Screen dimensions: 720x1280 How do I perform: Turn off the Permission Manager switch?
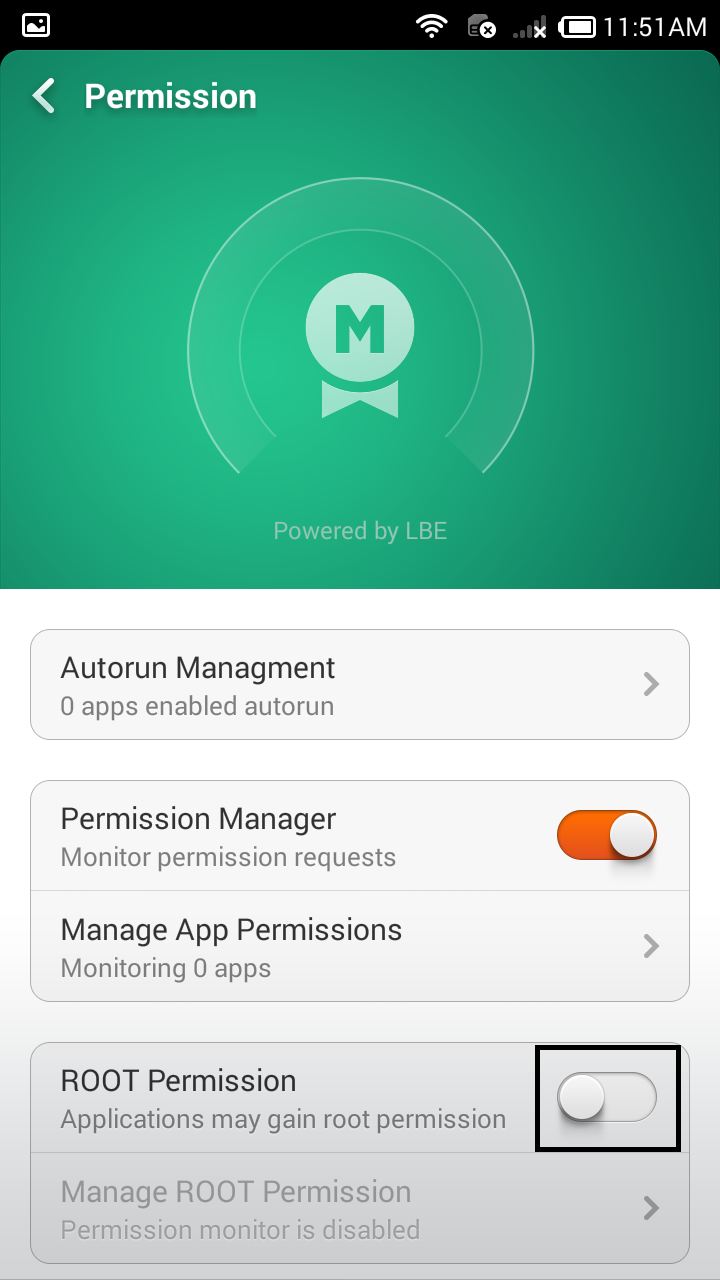coord(606,836)
